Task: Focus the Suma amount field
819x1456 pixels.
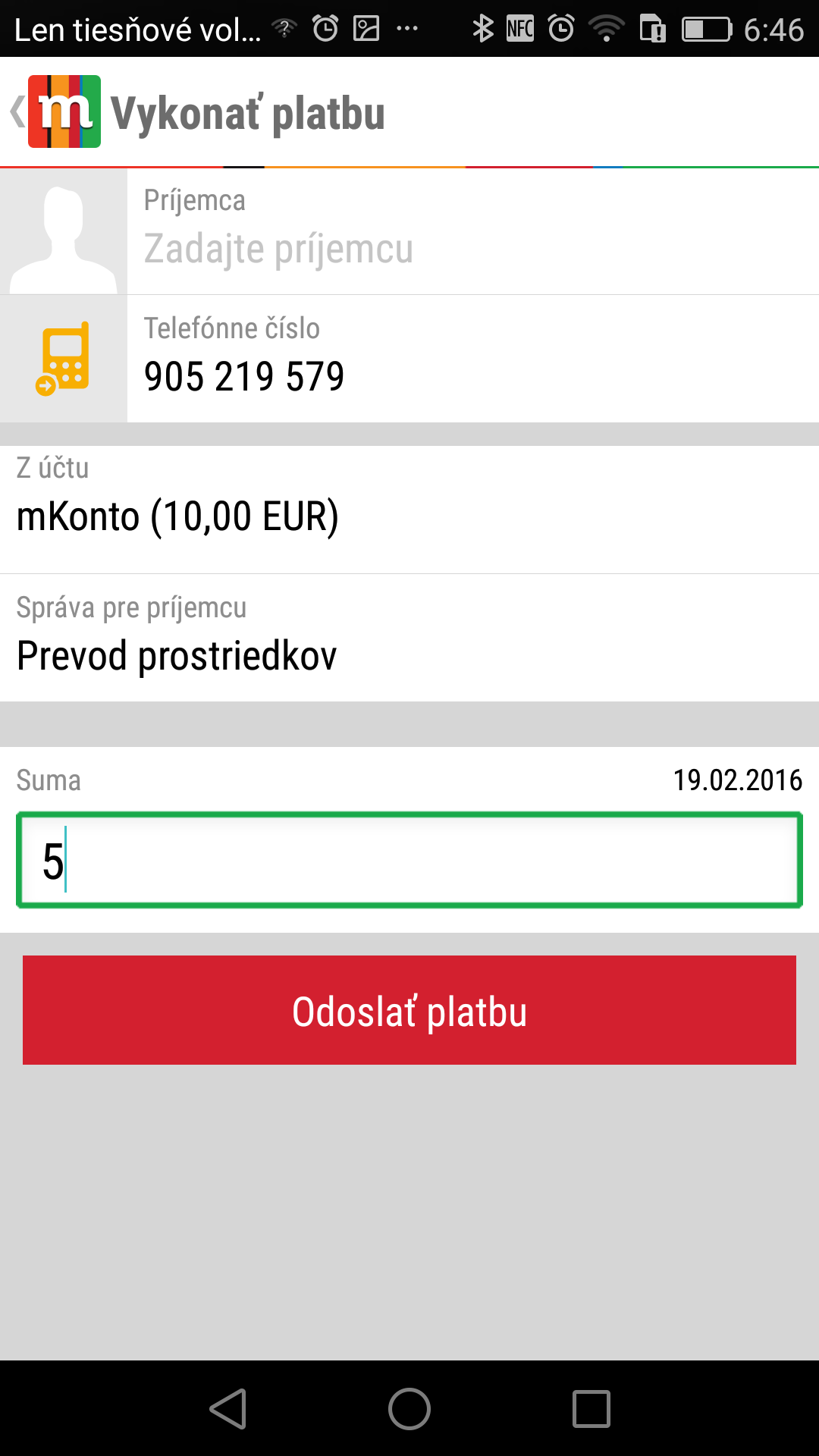Action: 409,860
